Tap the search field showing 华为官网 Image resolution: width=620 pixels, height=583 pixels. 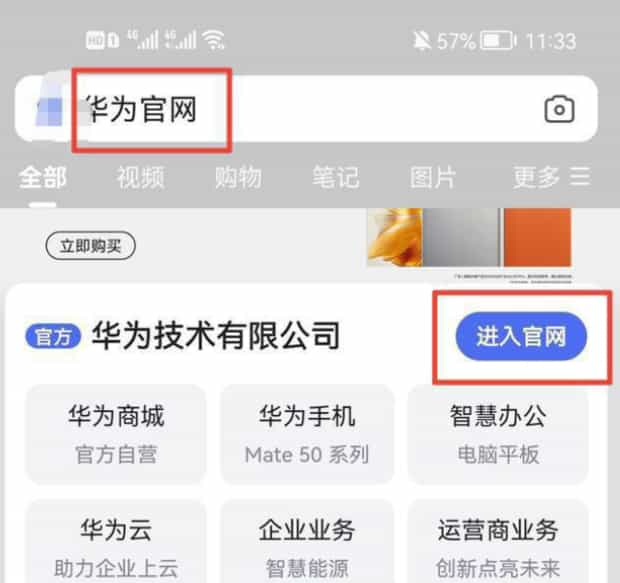click(300, 108)
